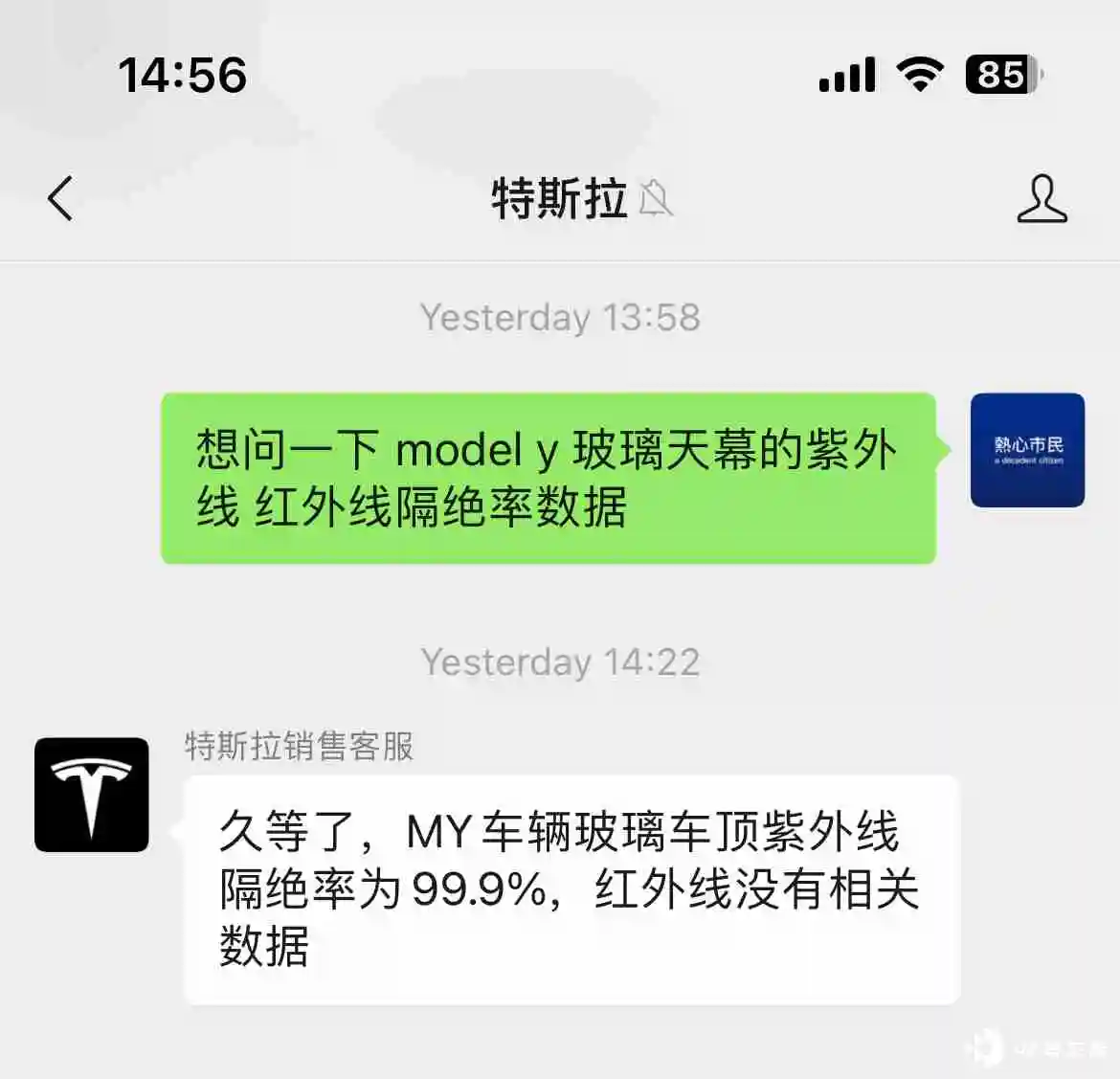The height and width of the screenshot is (1079, 1120).
Task: Open the Tesla customer service avatar
Action: [92, 795]
